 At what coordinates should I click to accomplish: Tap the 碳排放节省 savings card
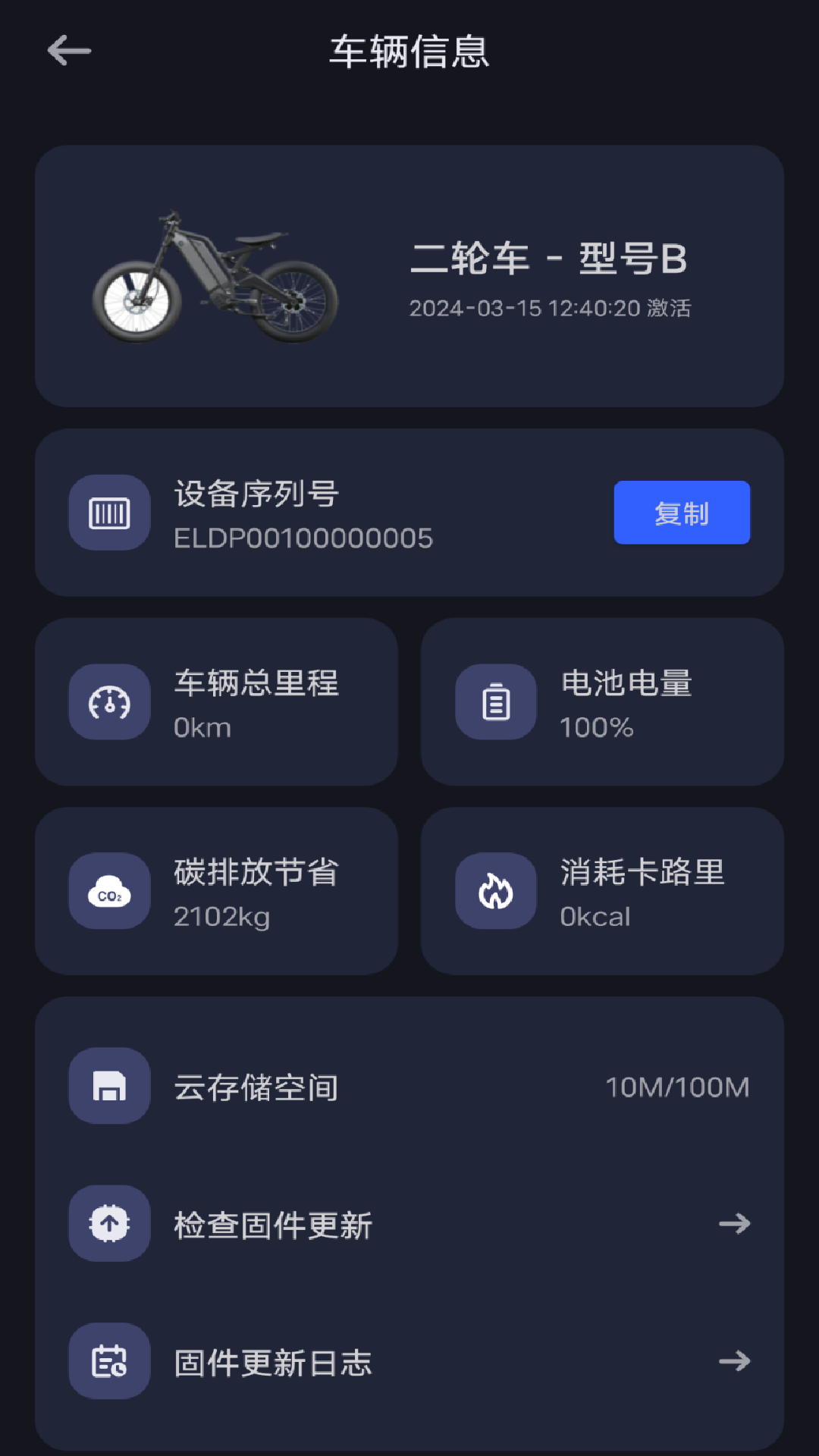pyautogui.click(x=218, y=891)
